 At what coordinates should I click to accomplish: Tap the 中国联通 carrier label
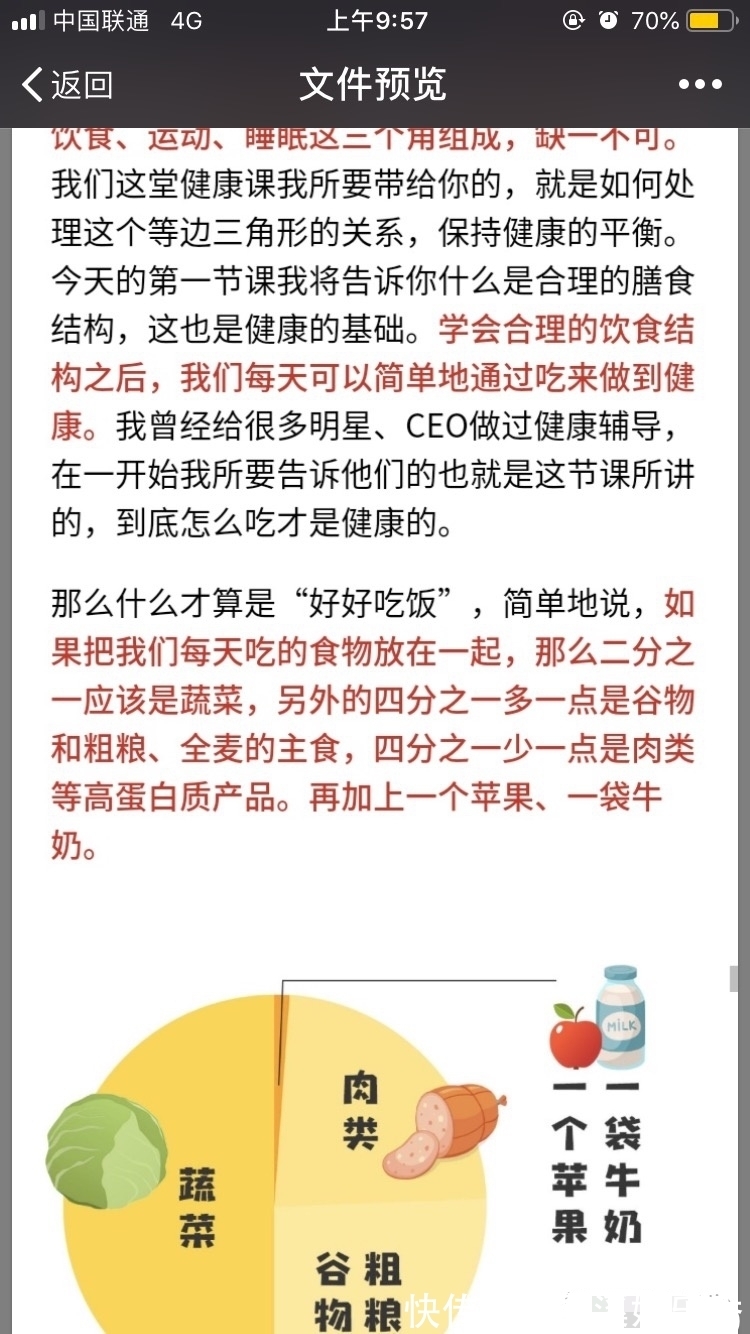(x=100, y=19)
